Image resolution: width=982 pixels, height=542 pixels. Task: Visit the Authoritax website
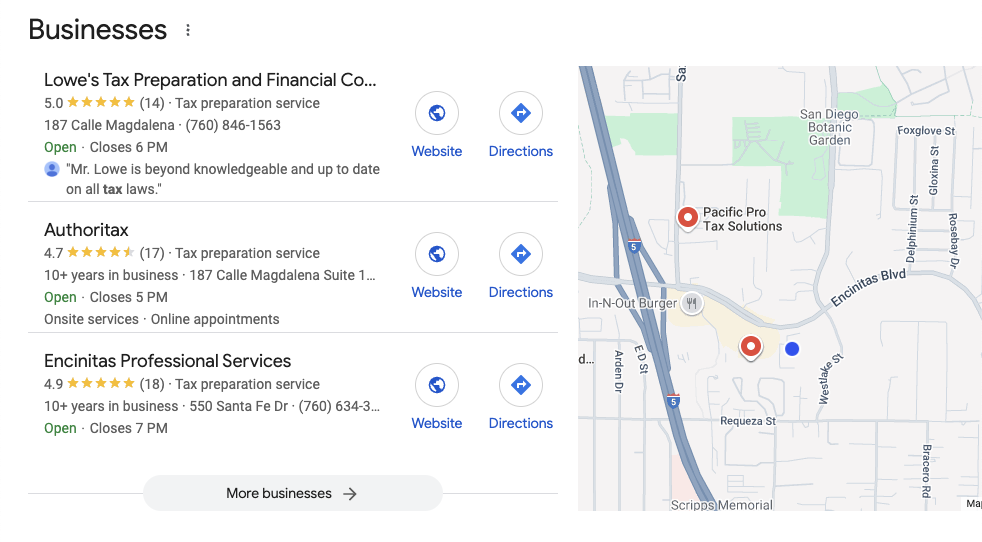coord(437,255)
